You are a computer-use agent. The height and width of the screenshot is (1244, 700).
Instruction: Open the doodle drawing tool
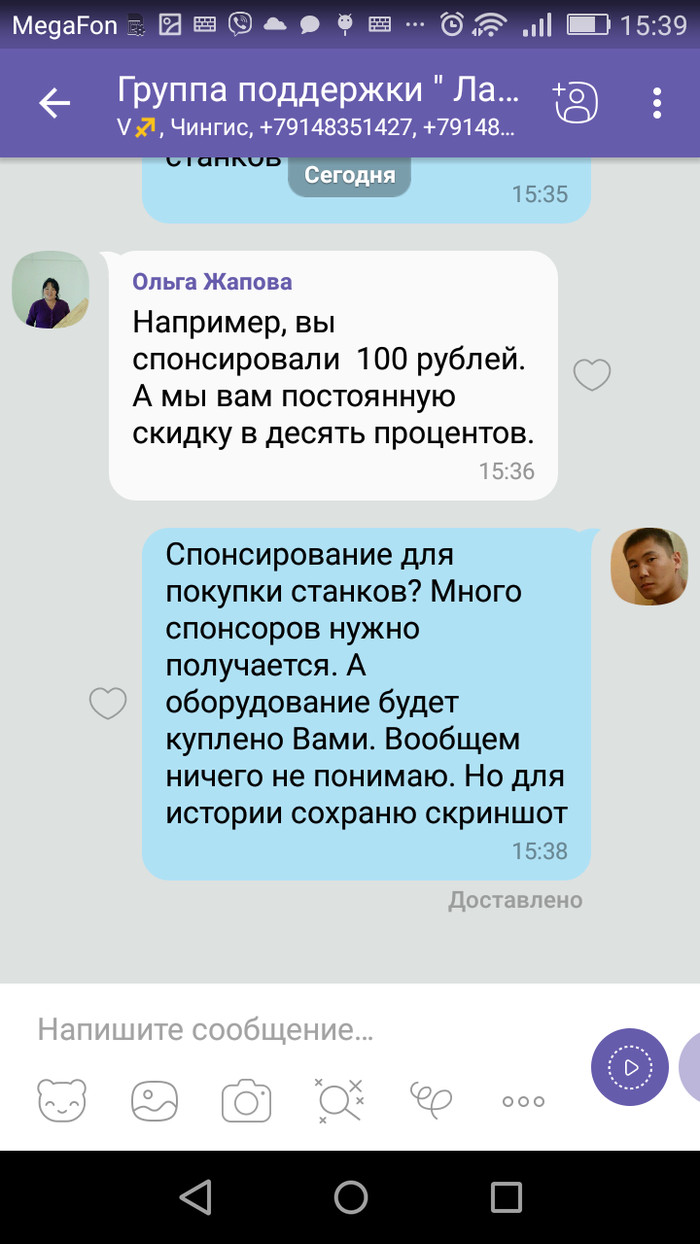click(431, 1101)
